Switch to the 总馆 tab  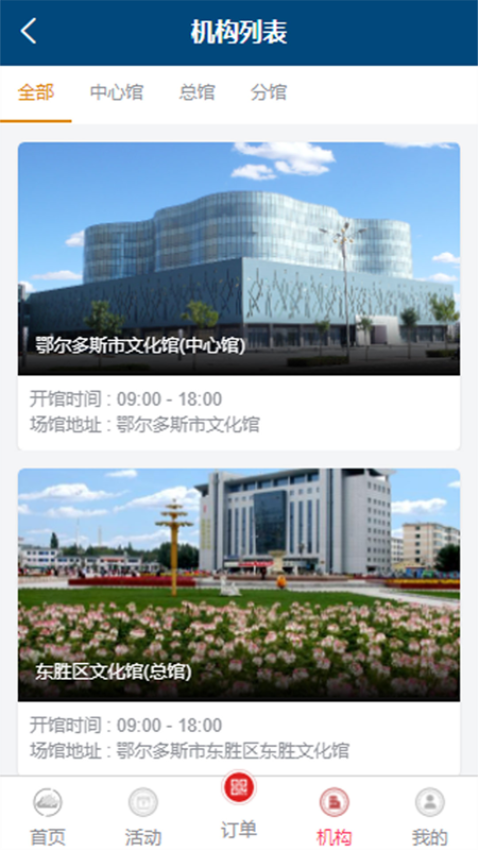point(197,93)
